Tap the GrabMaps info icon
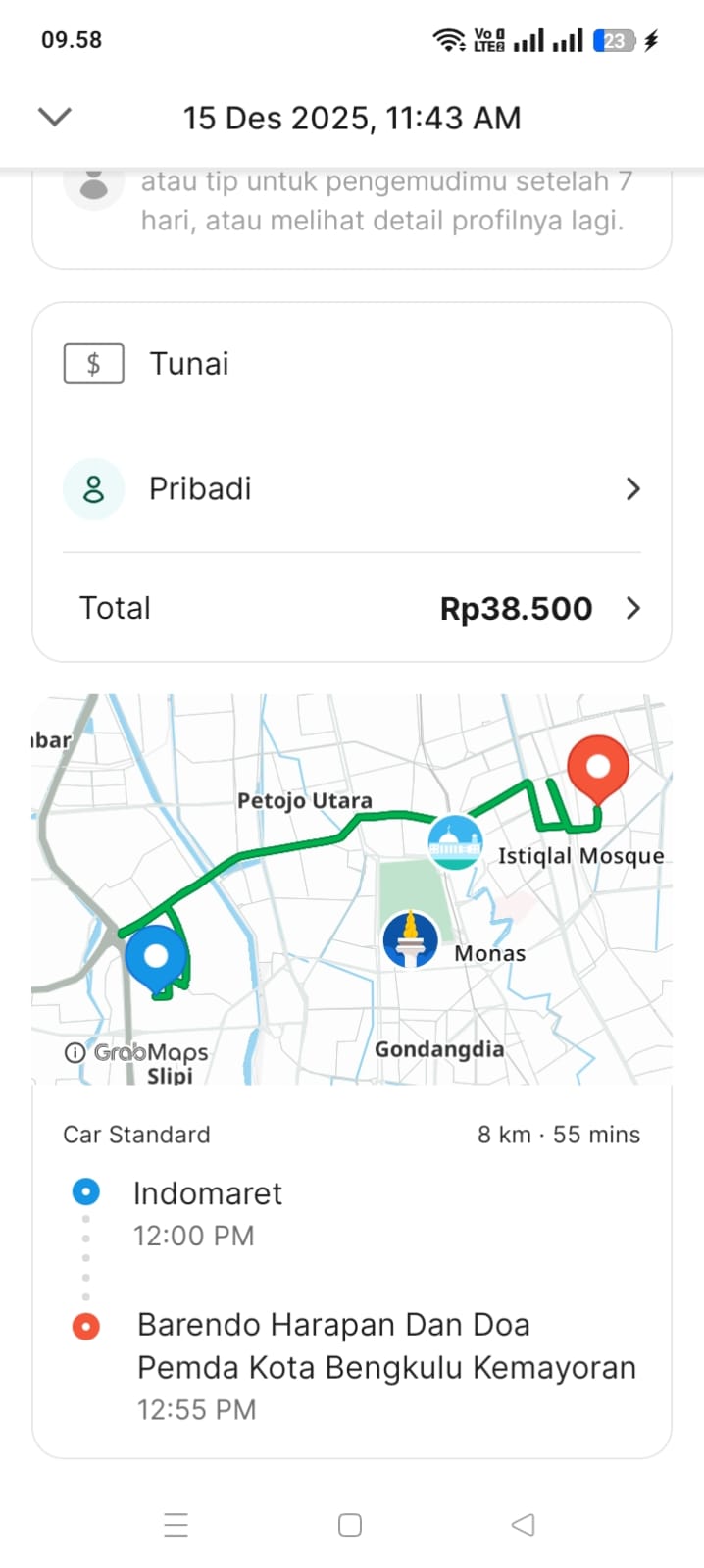 click(x=75, y=1052)
